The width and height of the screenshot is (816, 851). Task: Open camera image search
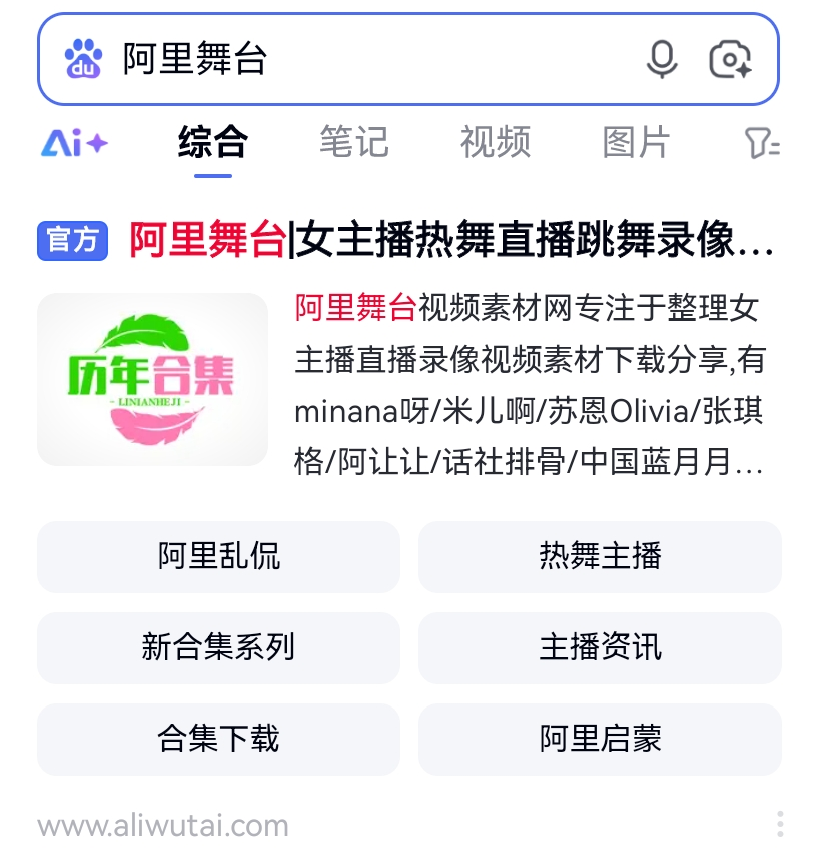[730, 59]
